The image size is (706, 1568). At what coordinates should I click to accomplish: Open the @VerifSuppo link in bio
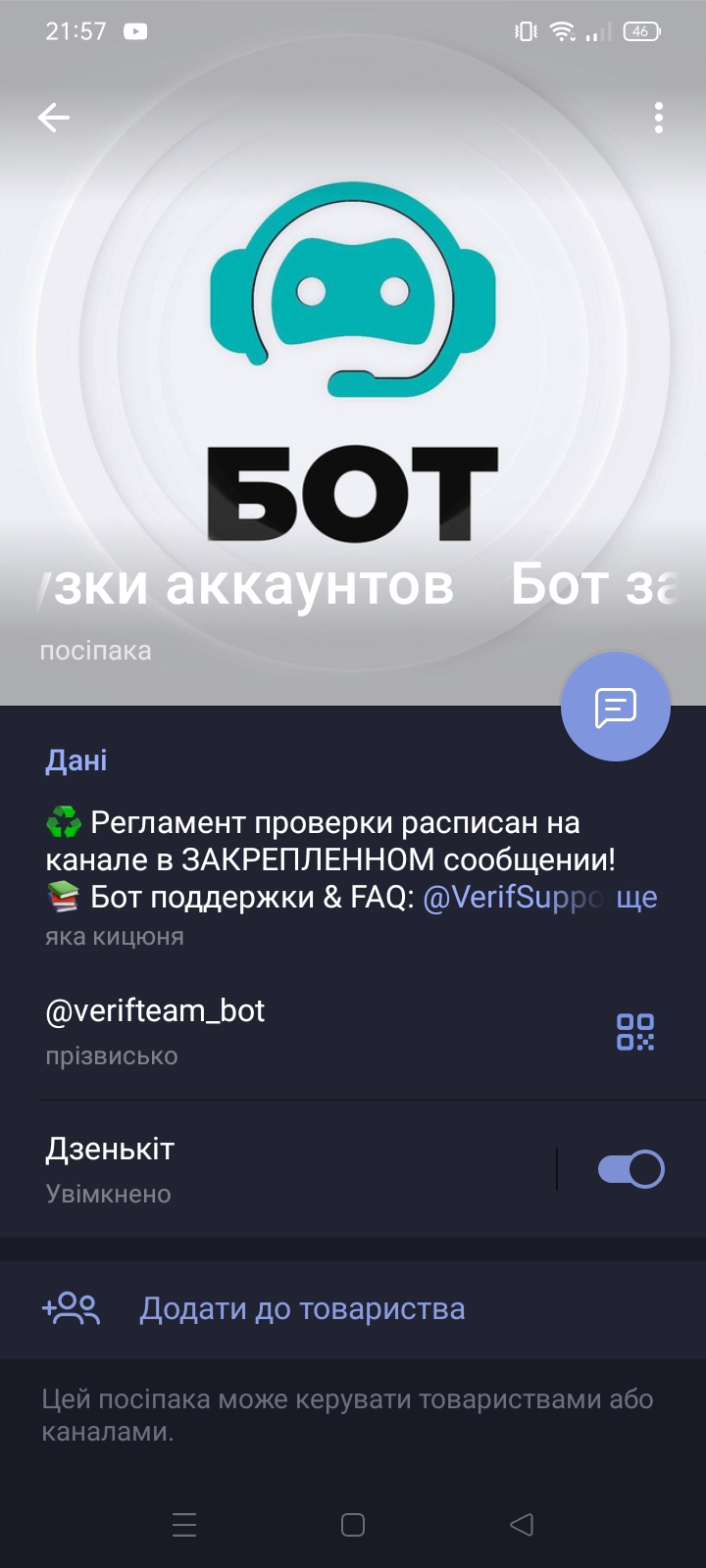512,897
